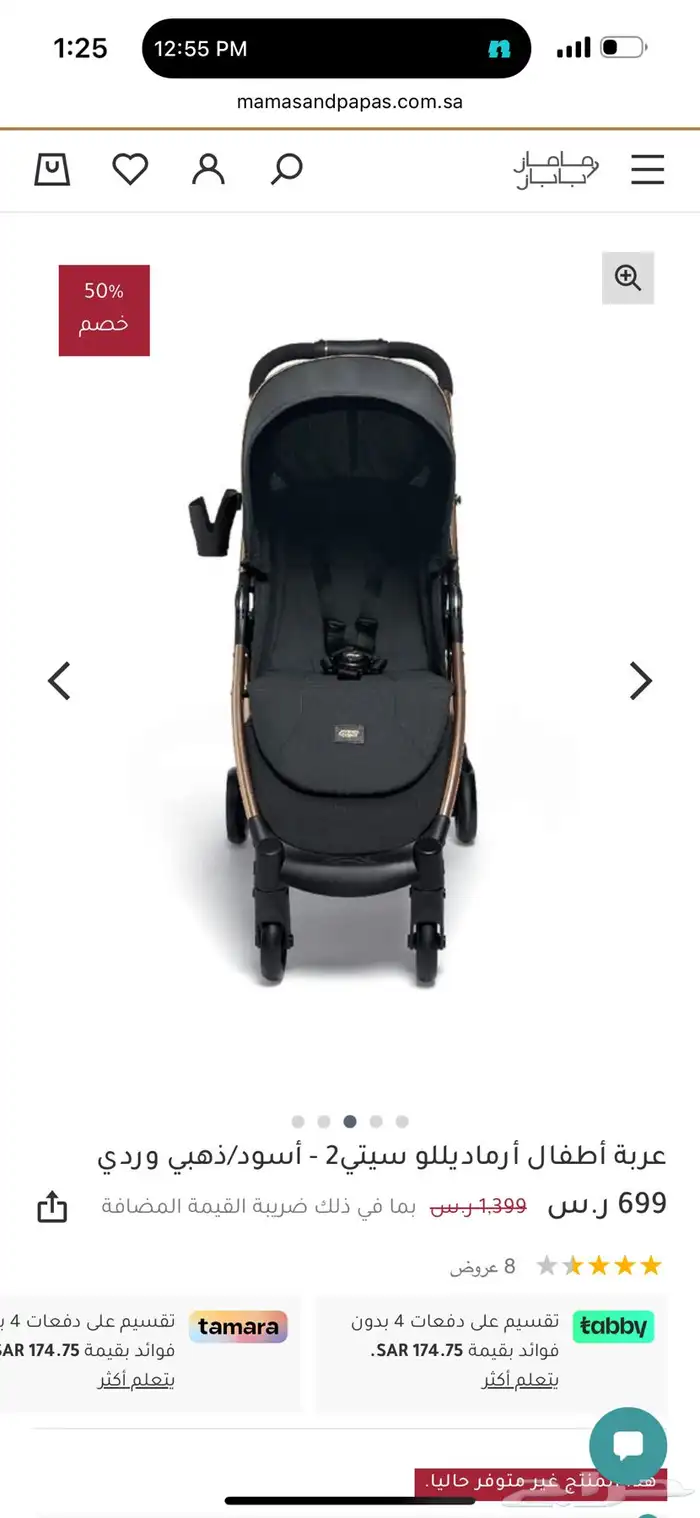This screenshot has width=700, height=1518.
Task: Zoom into the product image
Action: (x=628, y=278)
